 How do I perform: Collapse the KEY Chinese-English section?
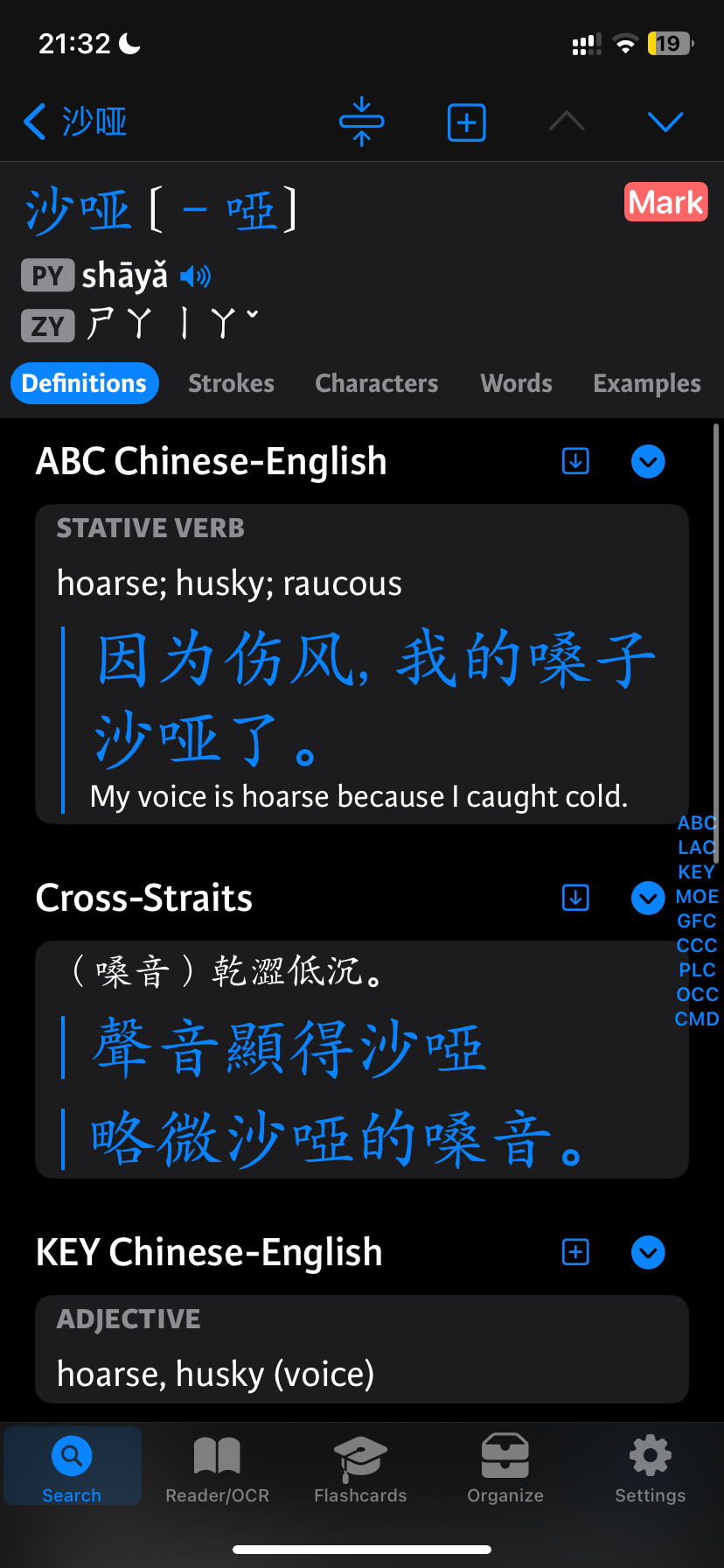pos(648,1252)
